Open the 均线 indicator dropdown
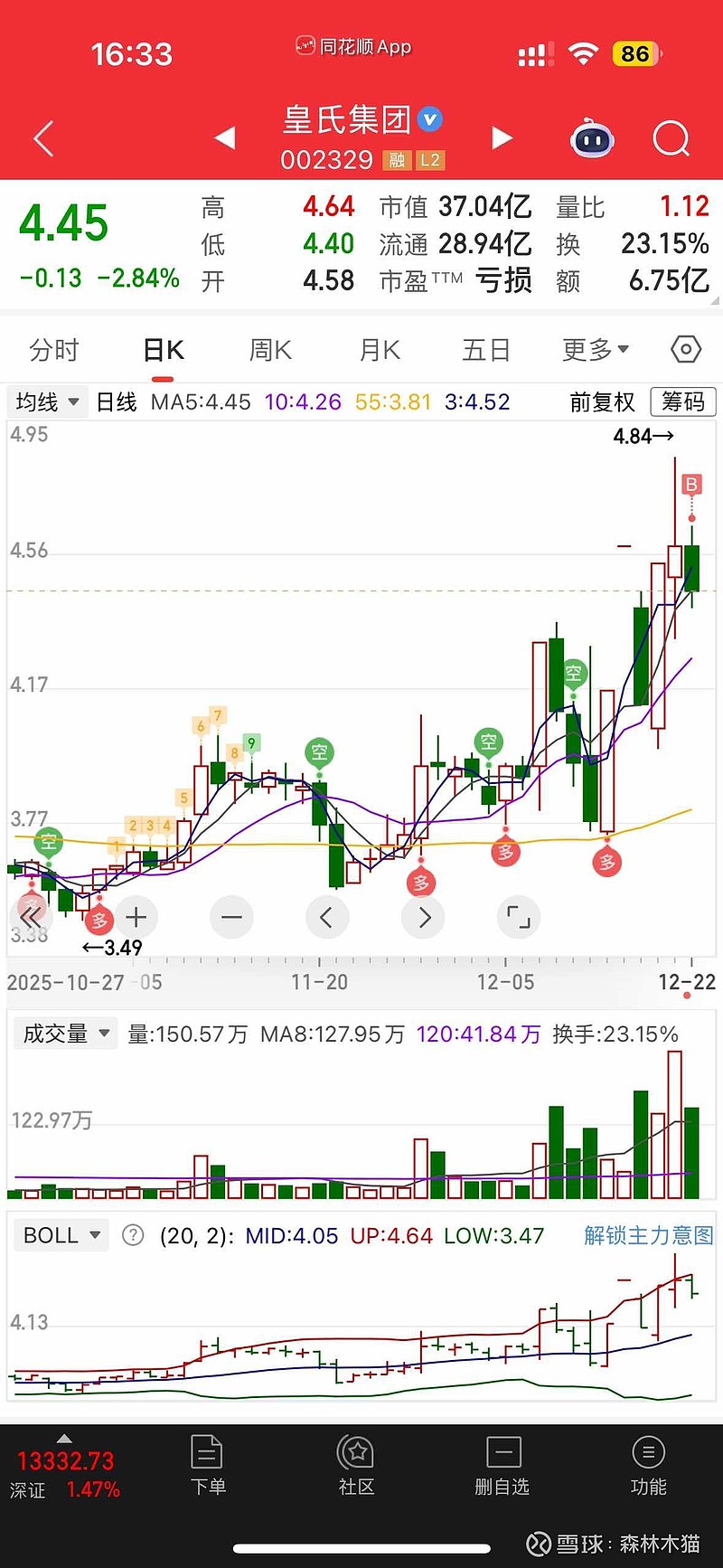This screenshot has height=1568, width=723. pyautogui.click(x=47, y=402)
